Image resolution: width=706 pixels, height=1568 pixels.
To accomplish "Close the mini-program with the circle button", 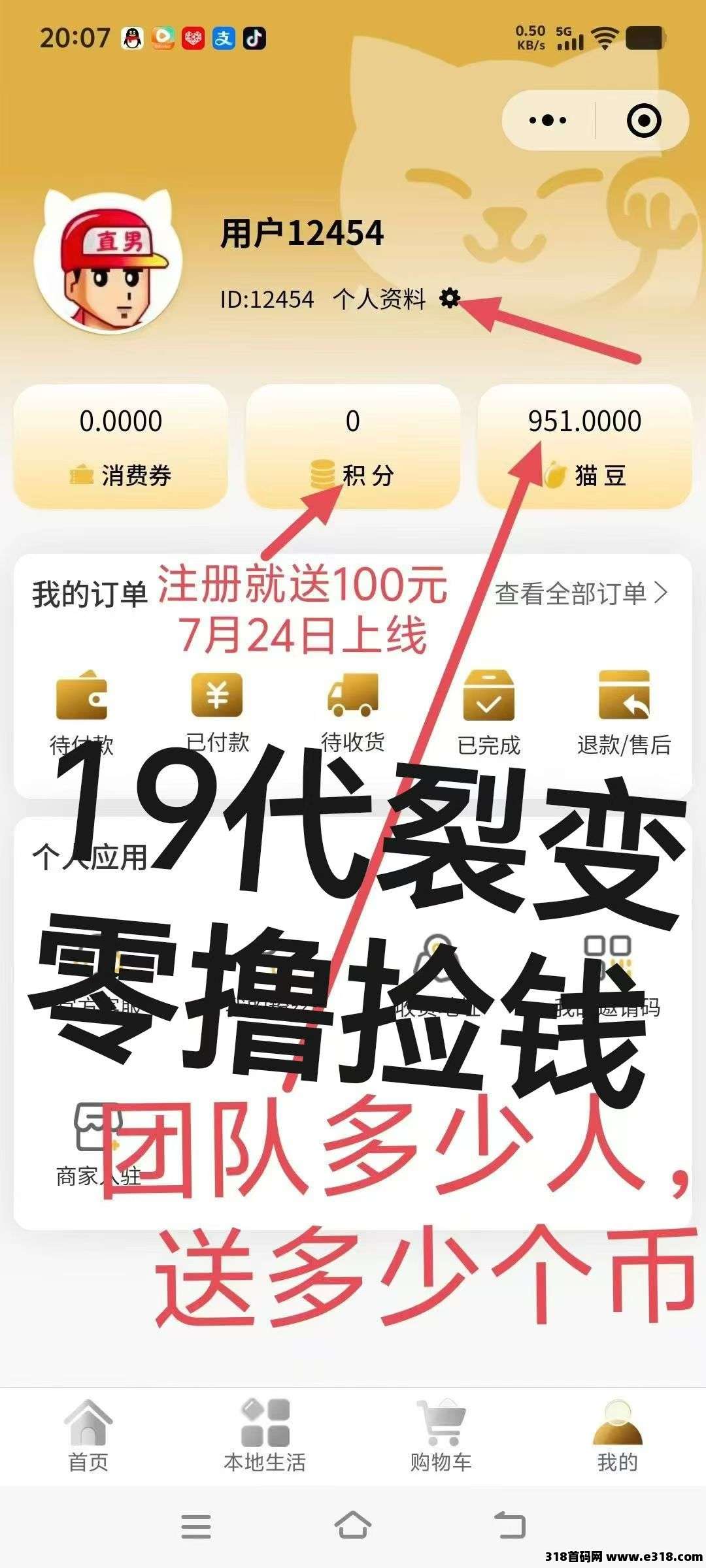I will (643, 120).
